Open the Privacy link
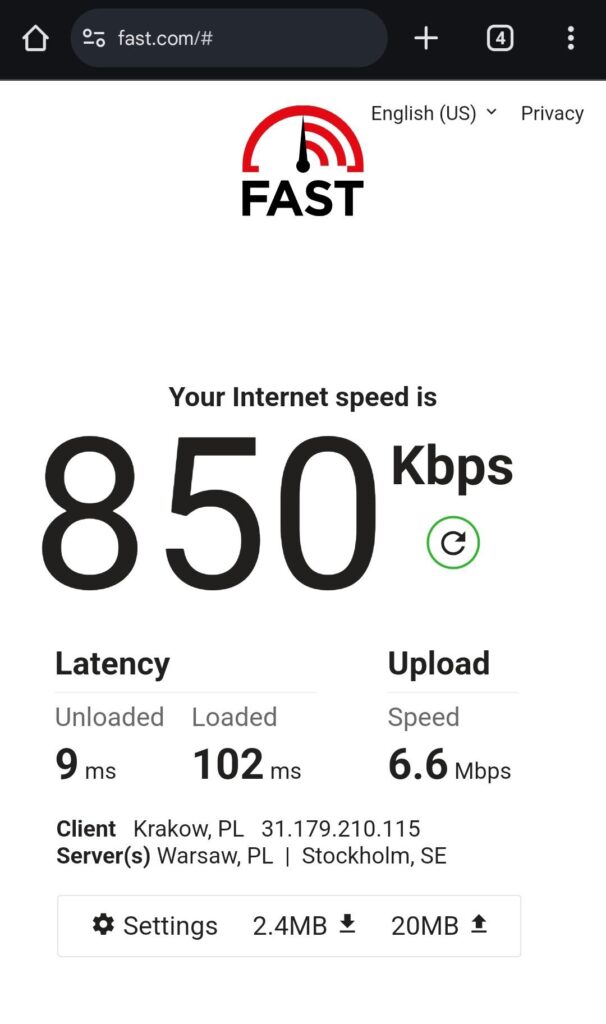606x1024 pixels. [x=552, y=113]
